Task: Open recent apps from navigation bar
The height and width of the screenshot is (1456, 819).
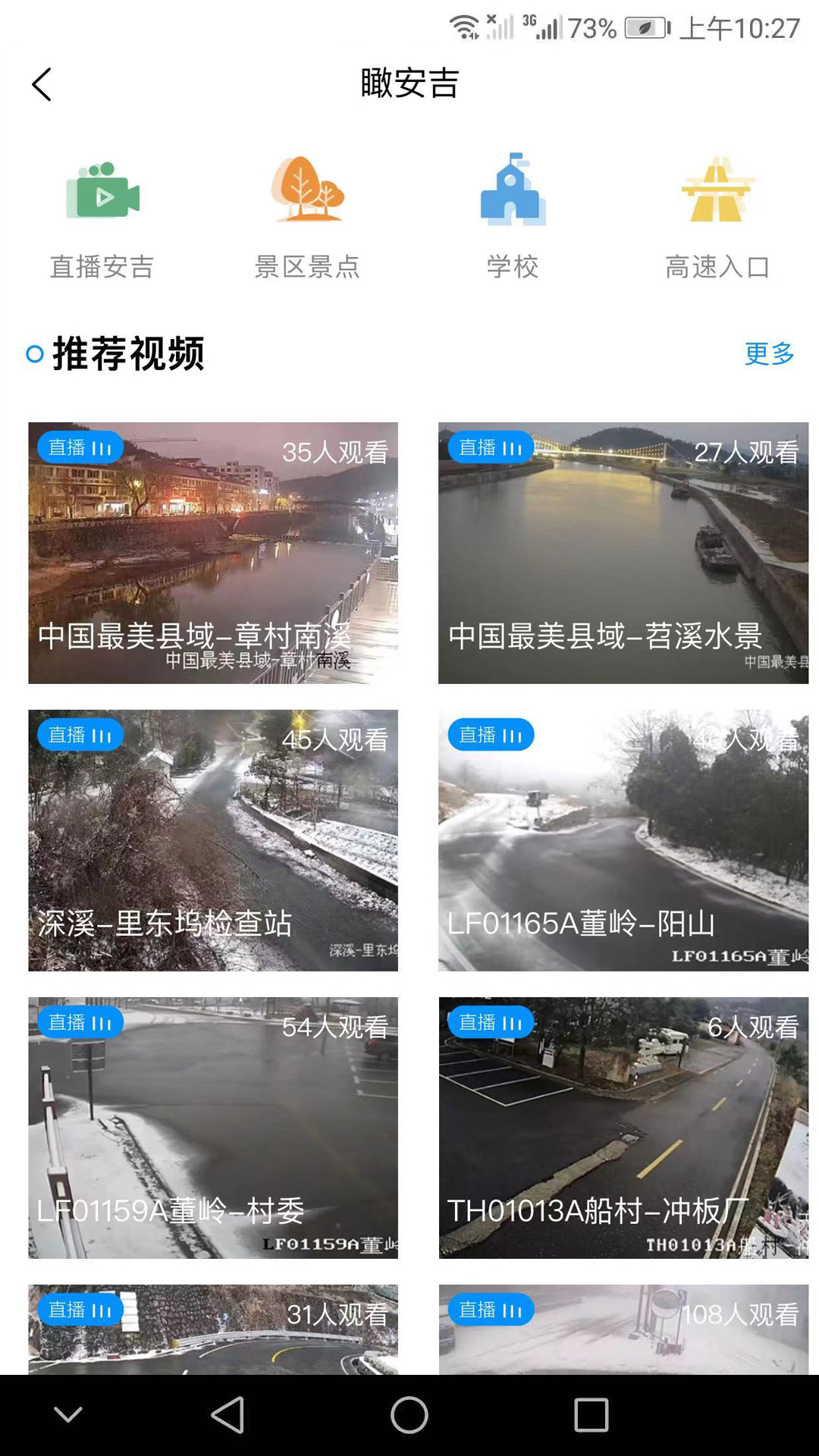Action: [x=591, y=1415]
